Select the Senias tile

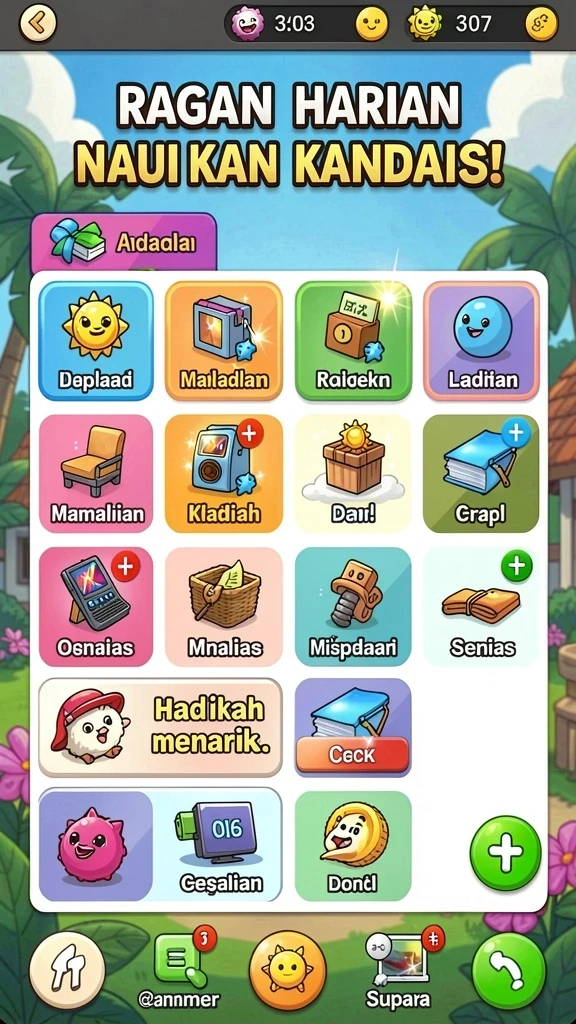(481, 607)
